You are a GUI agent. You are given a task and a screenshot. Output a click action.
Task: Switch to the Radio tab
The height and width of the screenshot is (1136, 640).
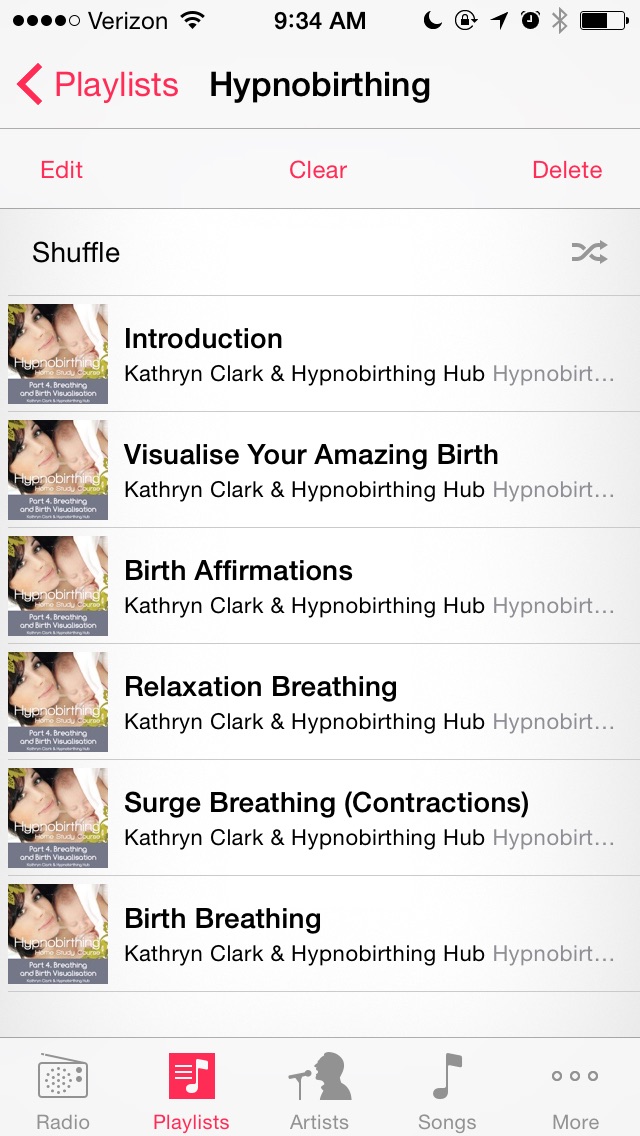pyautogui.click(x=63, y=1090)
